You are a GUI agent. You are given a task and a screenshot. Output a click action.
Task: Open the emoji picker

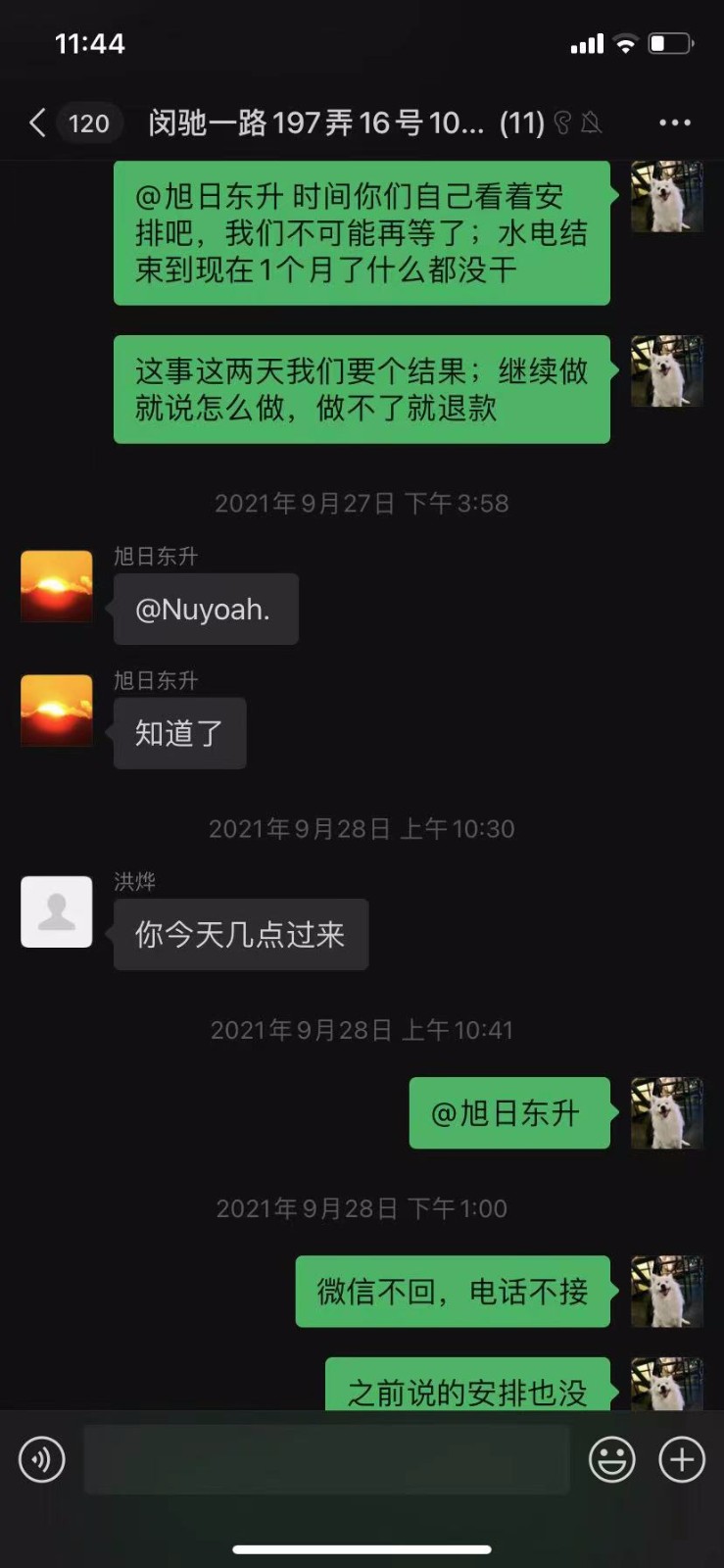tap(611, 1459)
